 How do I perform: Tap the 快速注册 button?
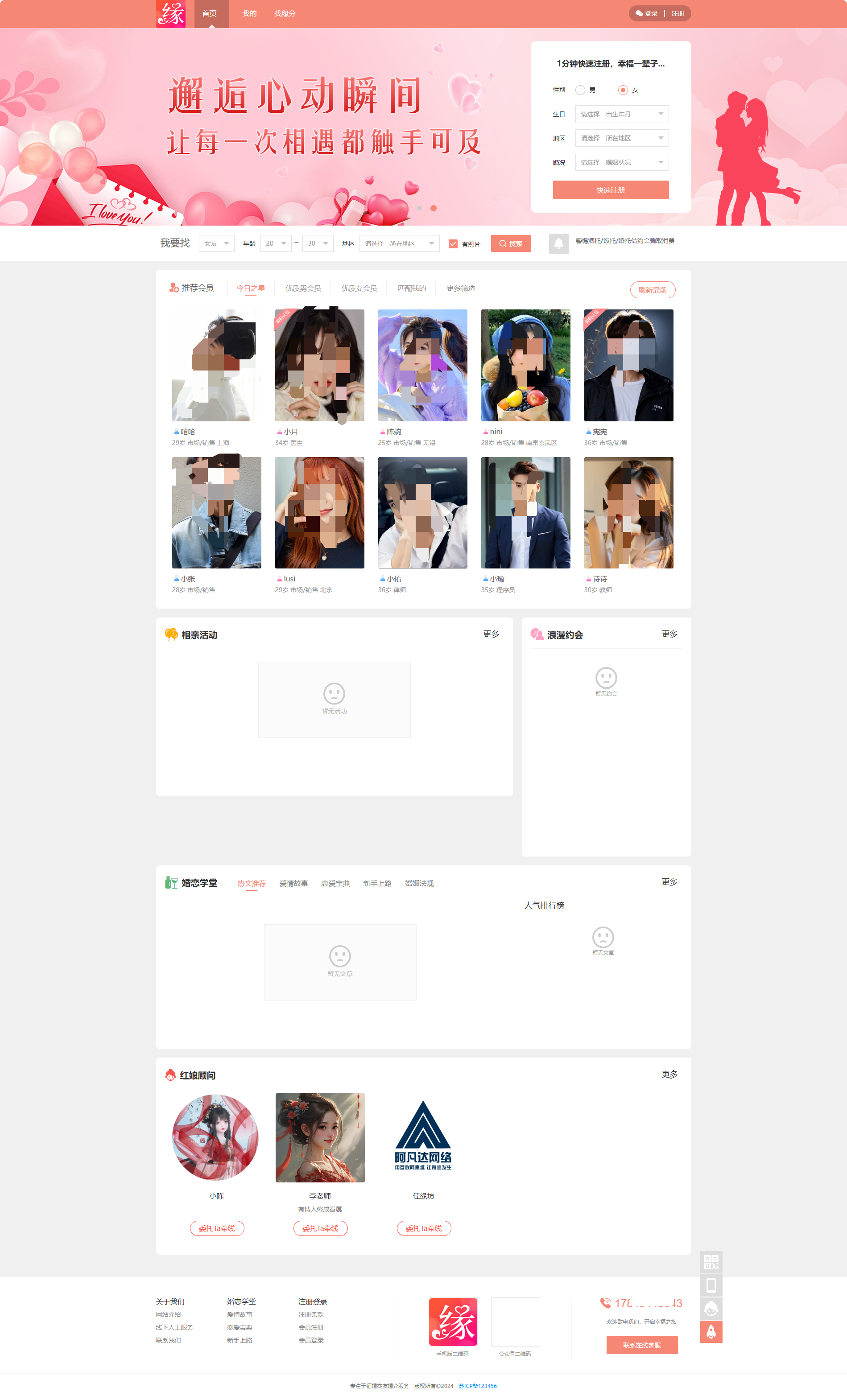coord(610,190)
